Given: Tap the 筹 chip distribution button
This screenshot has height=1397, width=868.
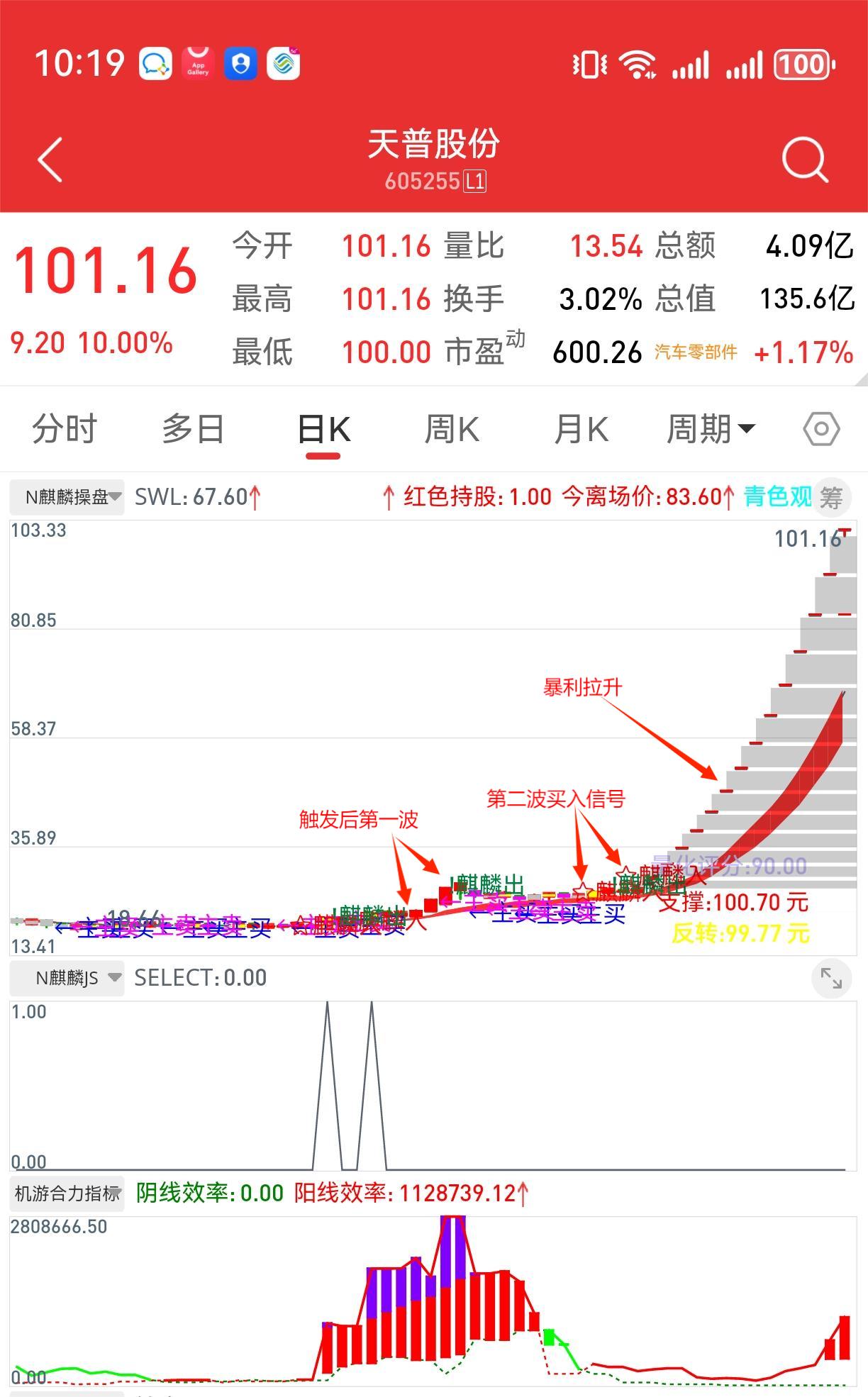Looking at the screenshot, I should 831,497.
